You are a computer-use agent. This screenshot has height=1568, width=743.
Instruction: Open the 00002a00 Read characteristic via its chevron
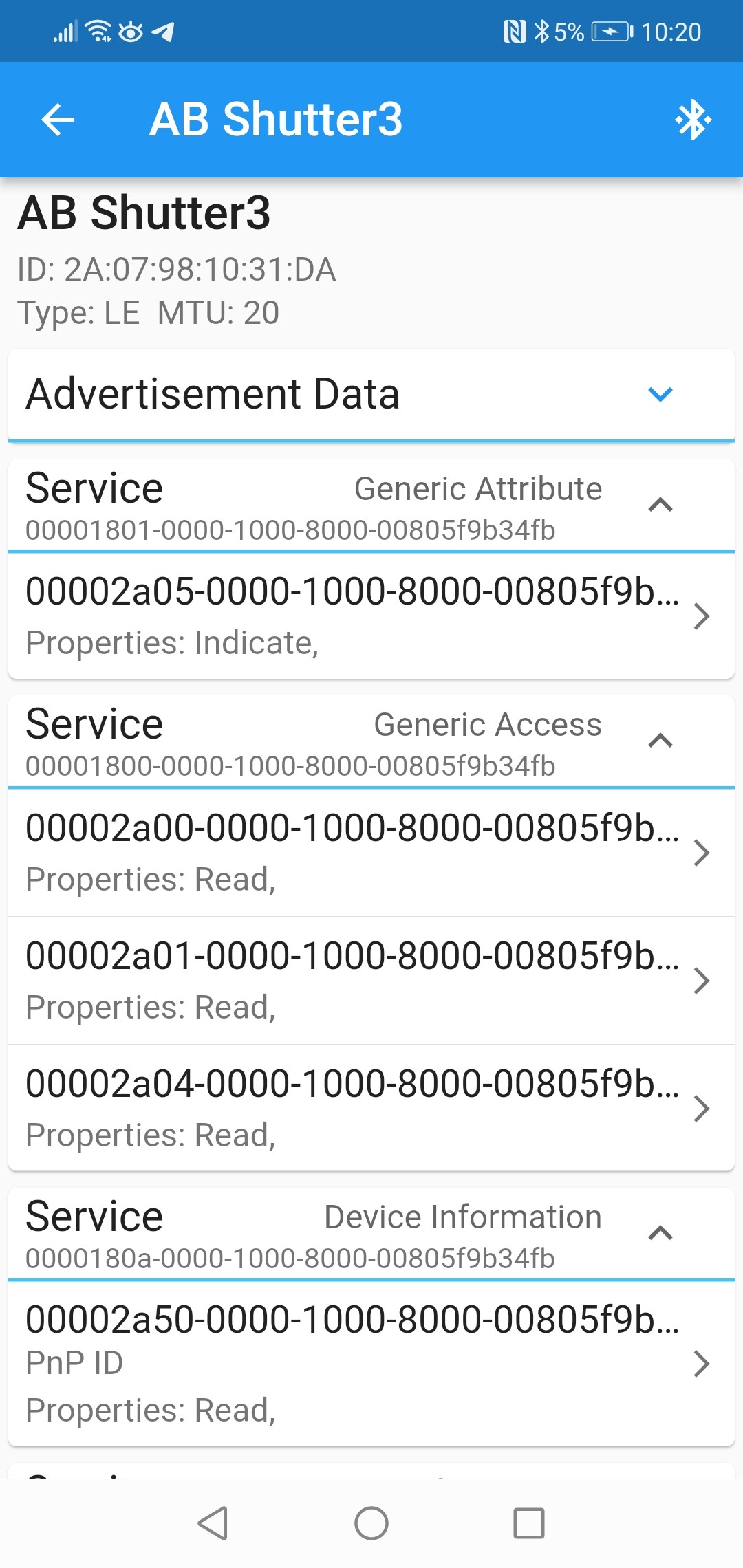coord(702,853)
